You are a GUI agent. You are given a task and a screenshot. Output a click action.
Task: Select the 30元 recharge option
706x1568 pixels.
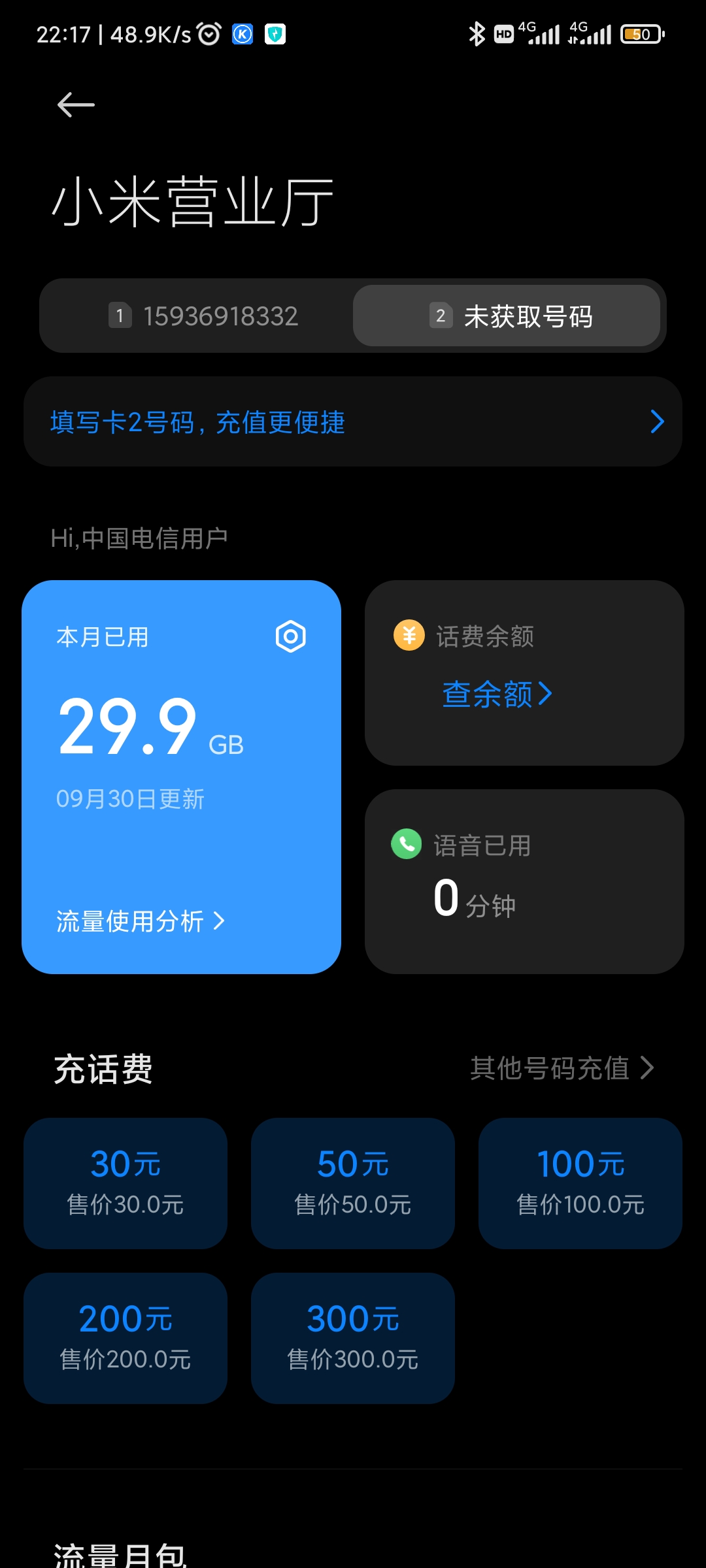pos(126,1183)
